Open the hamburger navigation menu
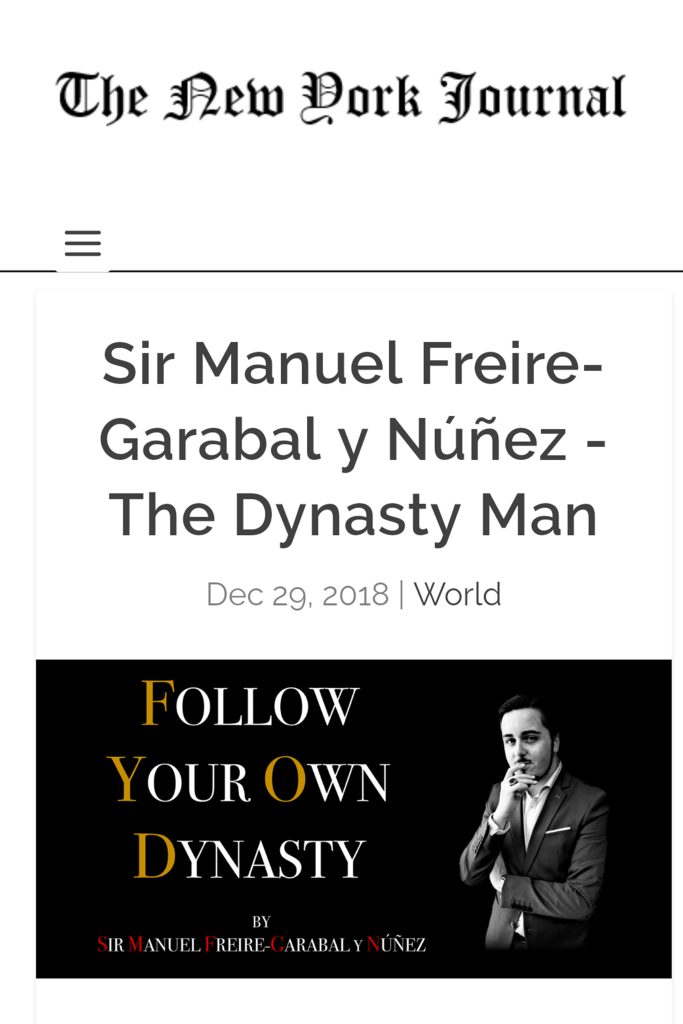This screenshot has height=1024, width=683. [x=83, y=243]
